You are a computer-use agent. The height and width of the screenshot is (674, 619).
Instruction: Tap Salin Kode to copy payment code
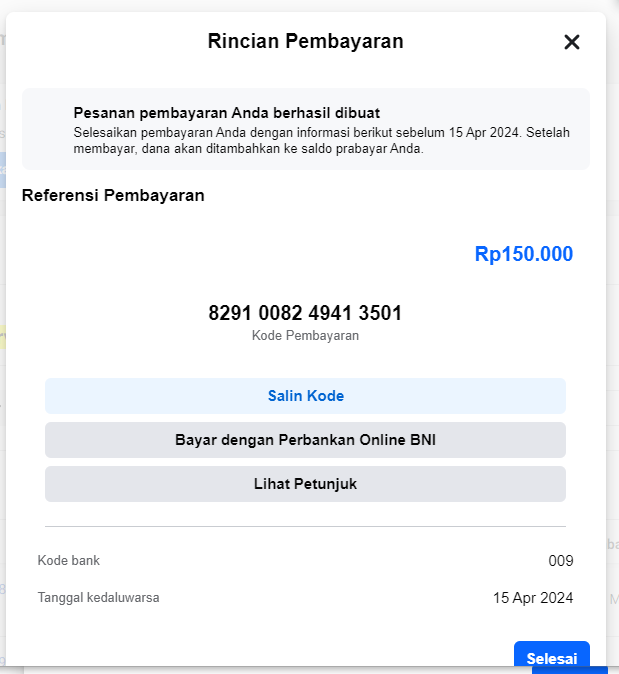click(305, 396)
